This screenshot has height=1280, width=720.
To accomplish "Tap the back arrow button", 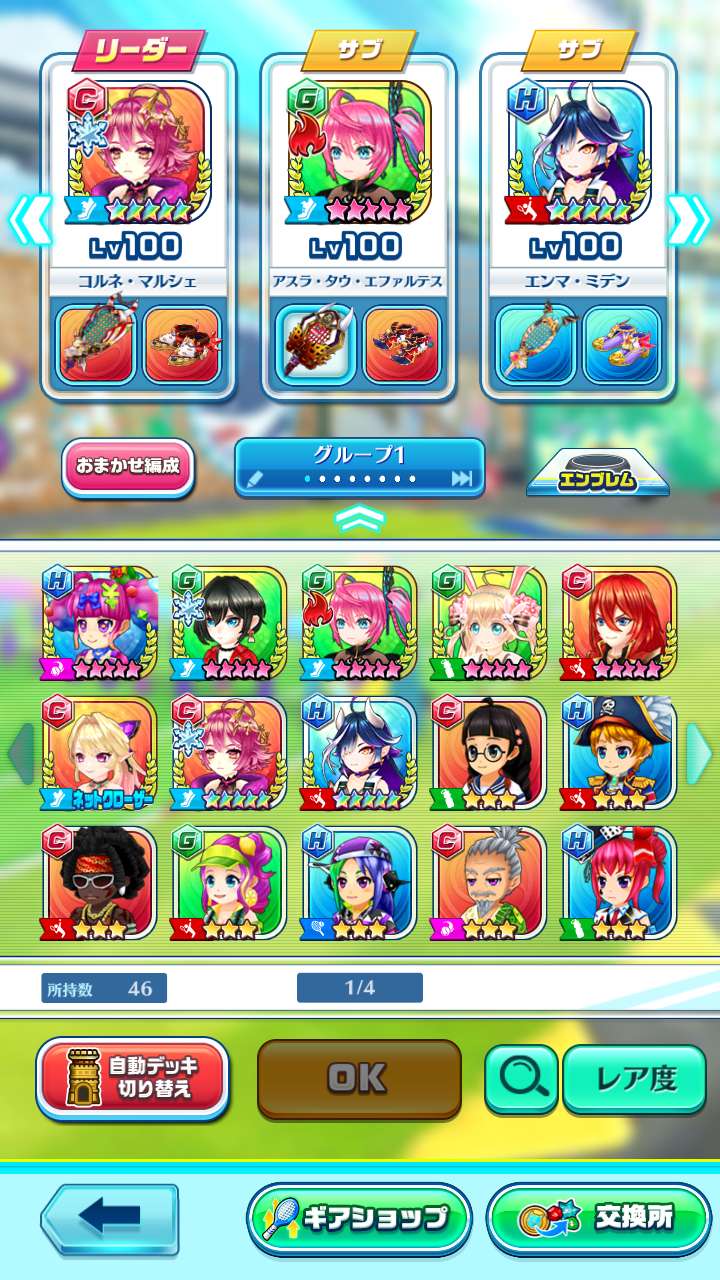I will coord(110,1219).
